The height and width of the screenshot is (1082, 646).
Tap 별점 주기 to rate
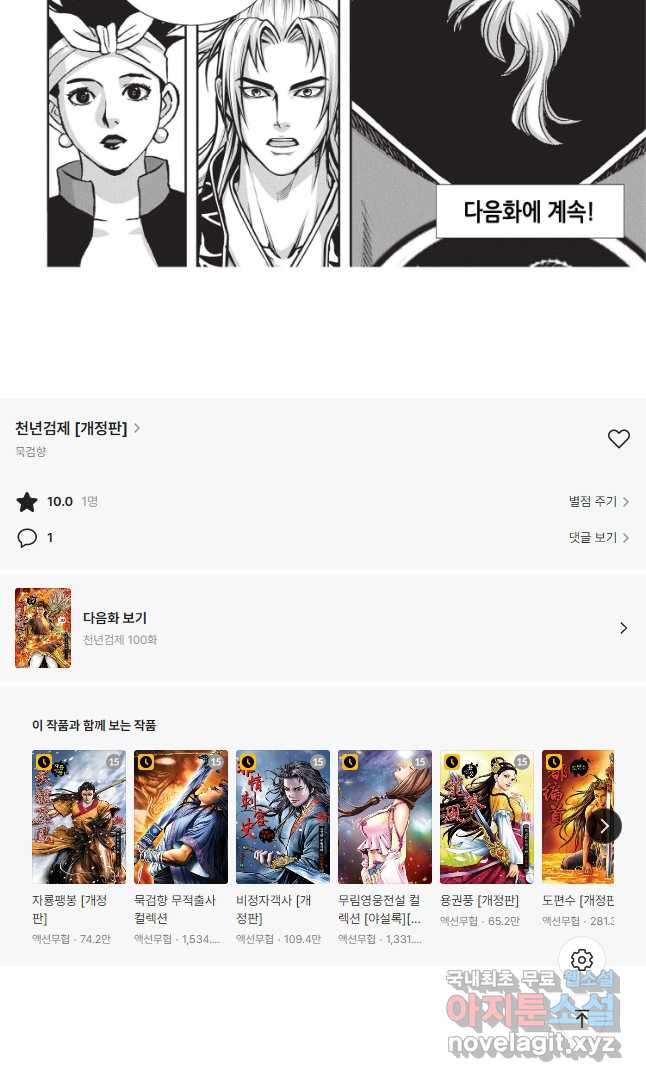tap(598, 502)
